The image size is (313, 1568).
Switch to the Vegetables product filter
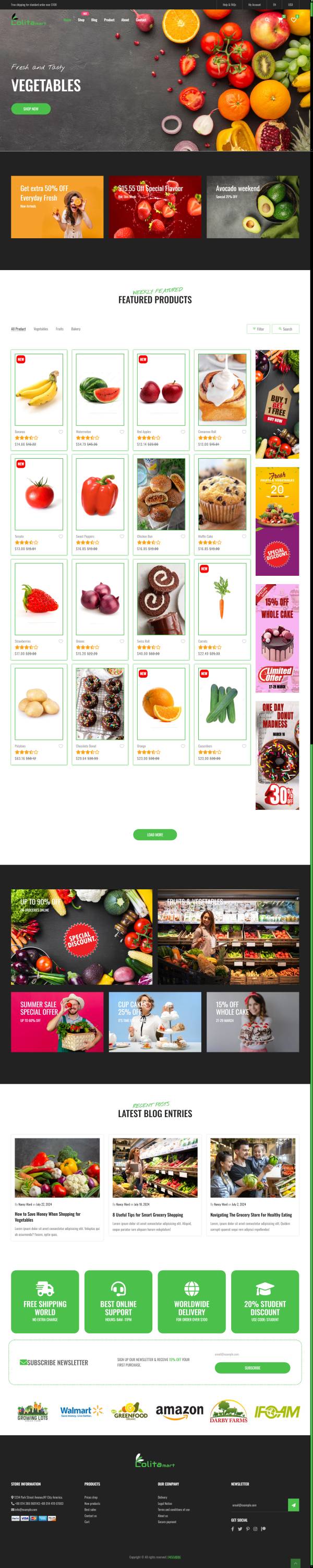[41, 329]
